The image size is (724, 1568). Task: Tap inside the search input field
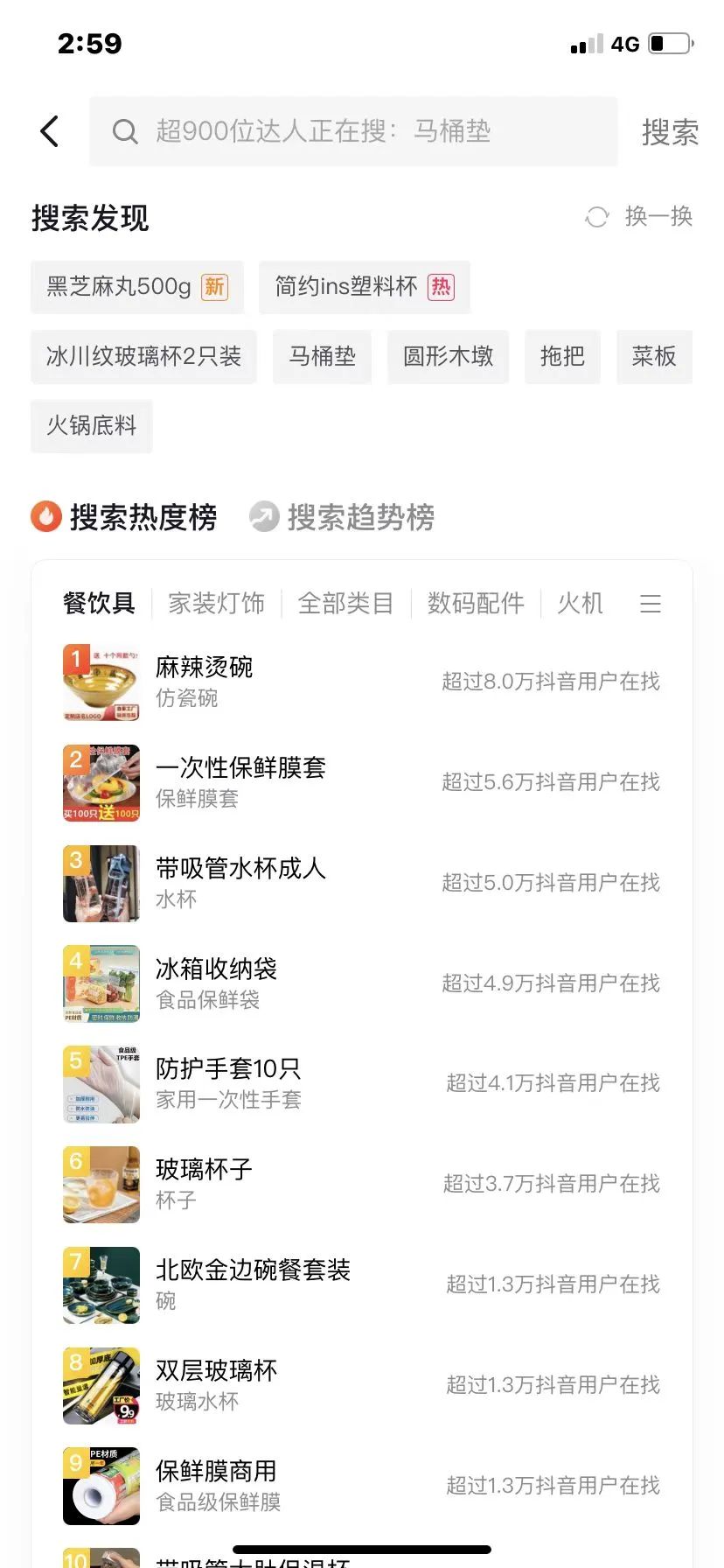tap(367, 131)
